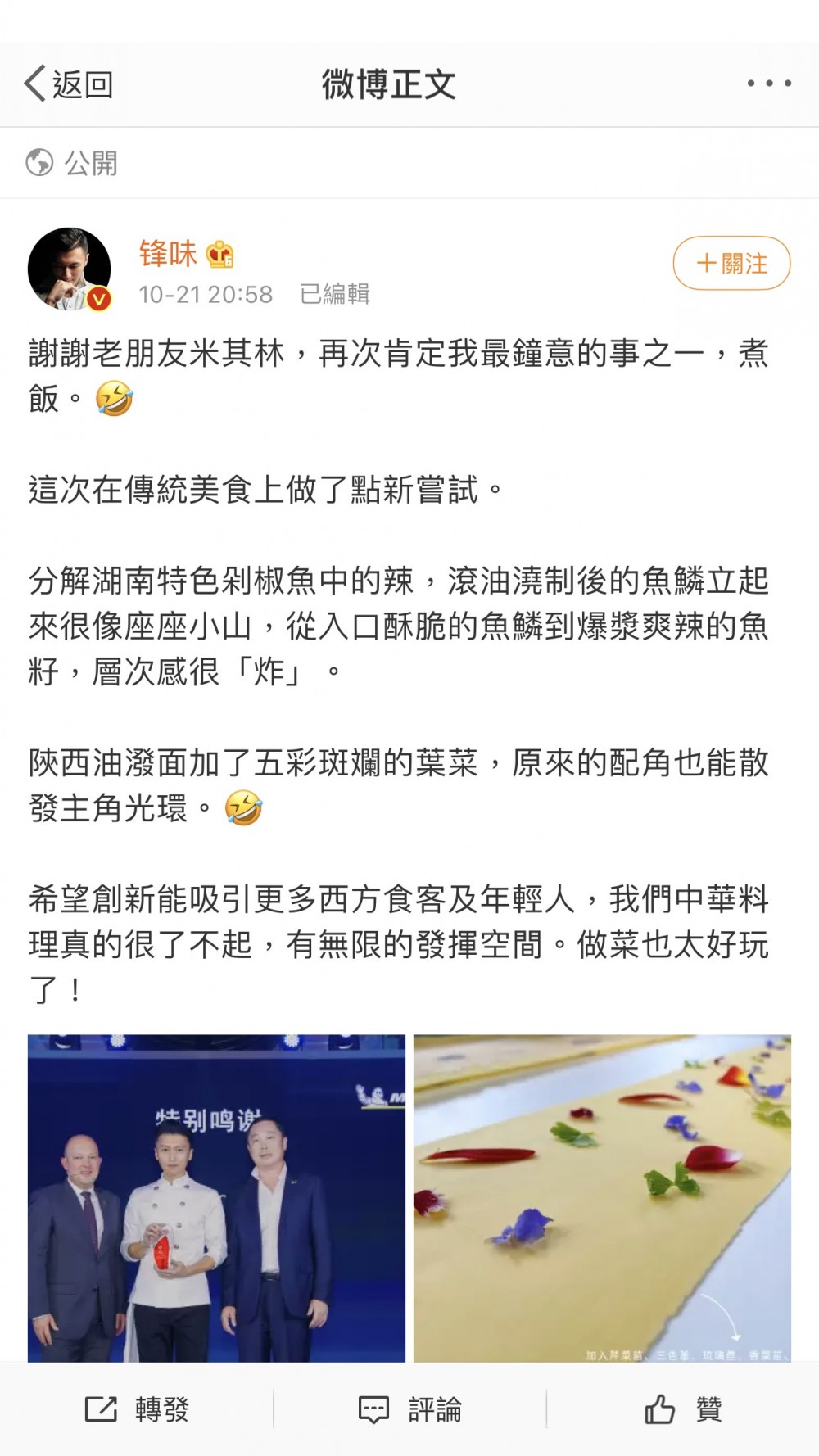
Task: Repost this post via 轉發
Action: [137, 1409]
